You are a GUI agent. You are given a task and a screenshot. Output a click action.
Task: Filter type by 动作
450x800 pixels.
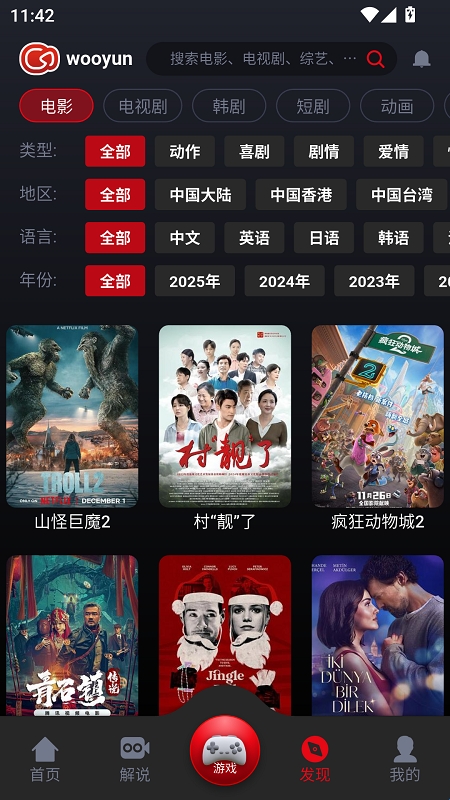tap(185, 151)
